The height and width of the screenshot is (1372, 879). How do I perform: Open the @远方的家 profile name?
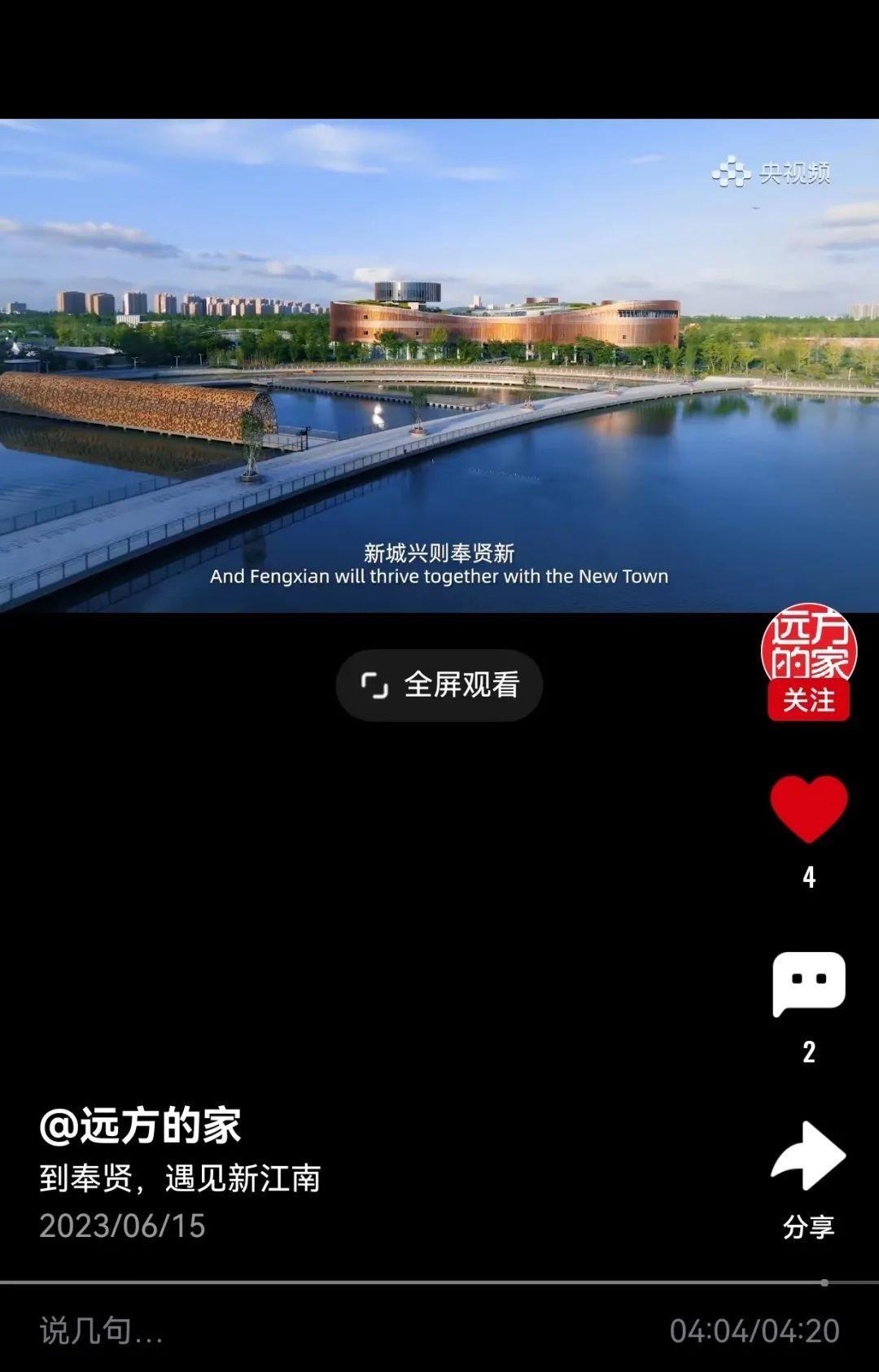[140, 1125]
